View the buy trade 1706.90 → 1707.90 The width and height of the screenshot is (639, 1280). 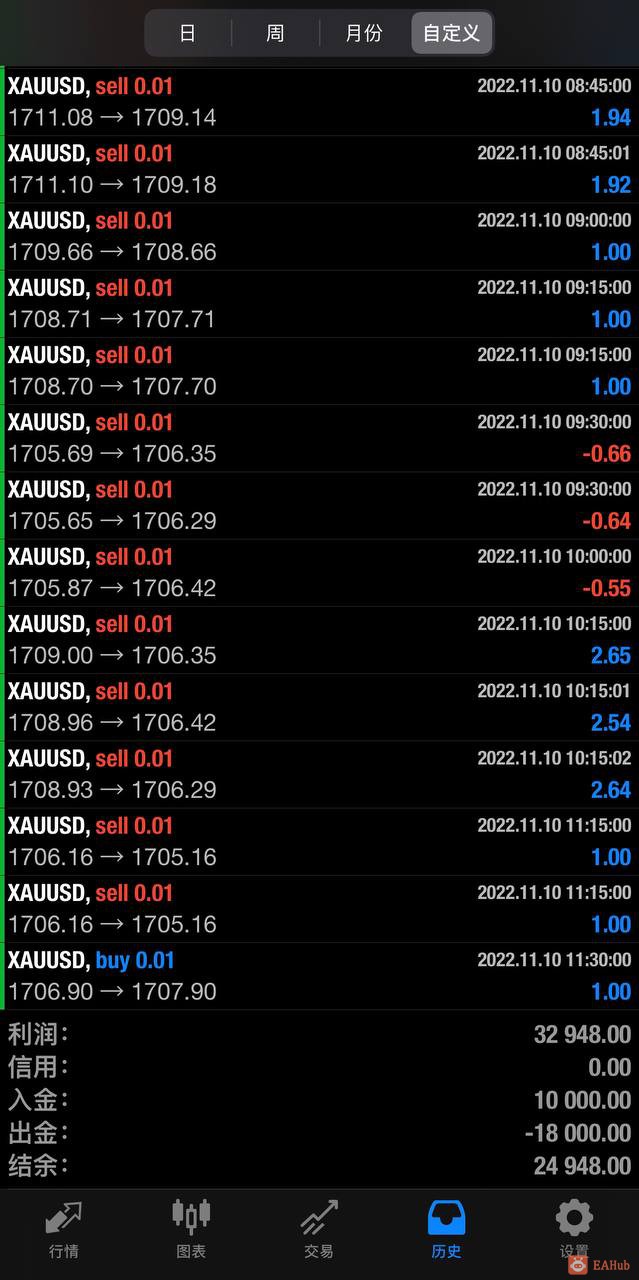click(319, 975)
